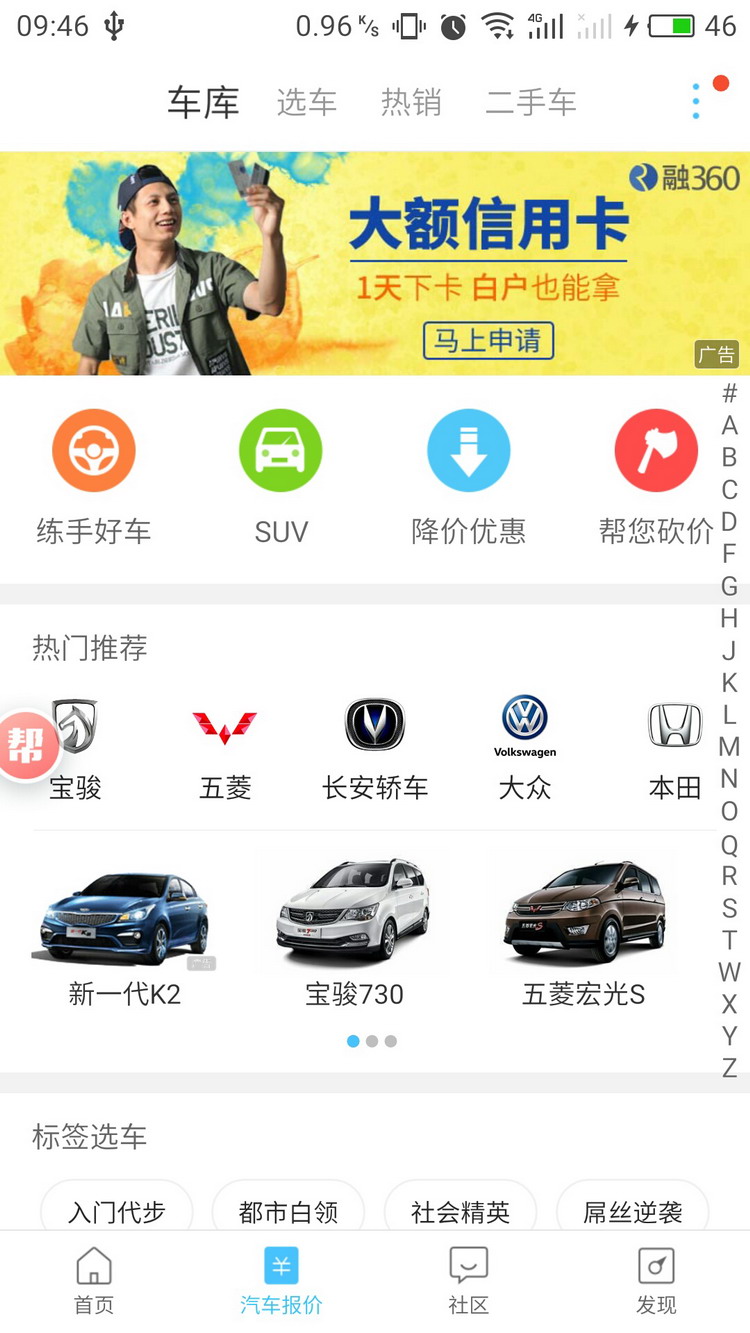Viewport: 750px width, 1333px height.
Task: Open the 练手好车 steering wheel icon
Action: click(x=94, y=450)
